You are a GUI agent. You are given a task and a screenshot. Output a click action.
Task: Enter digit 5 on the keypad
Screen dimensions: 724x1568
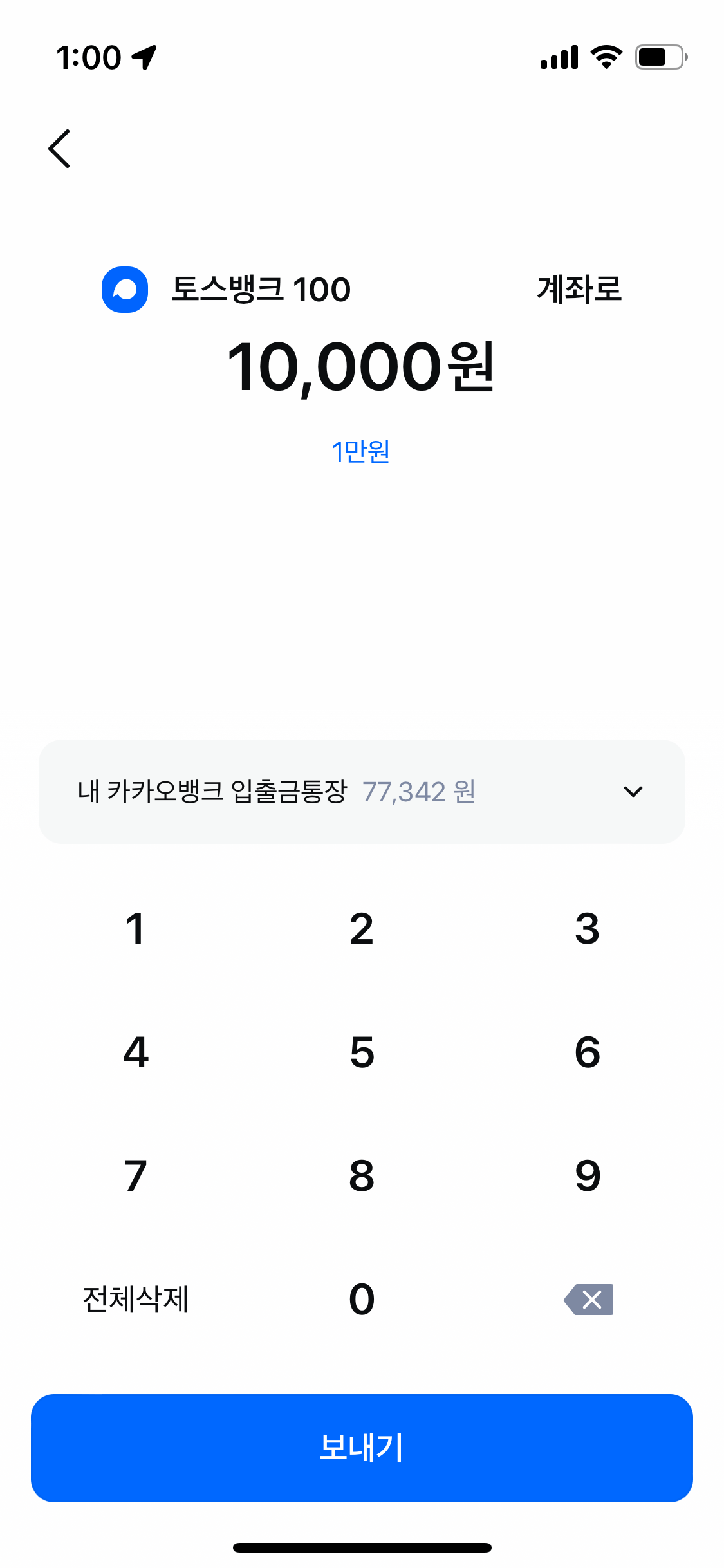[362, 1052]
